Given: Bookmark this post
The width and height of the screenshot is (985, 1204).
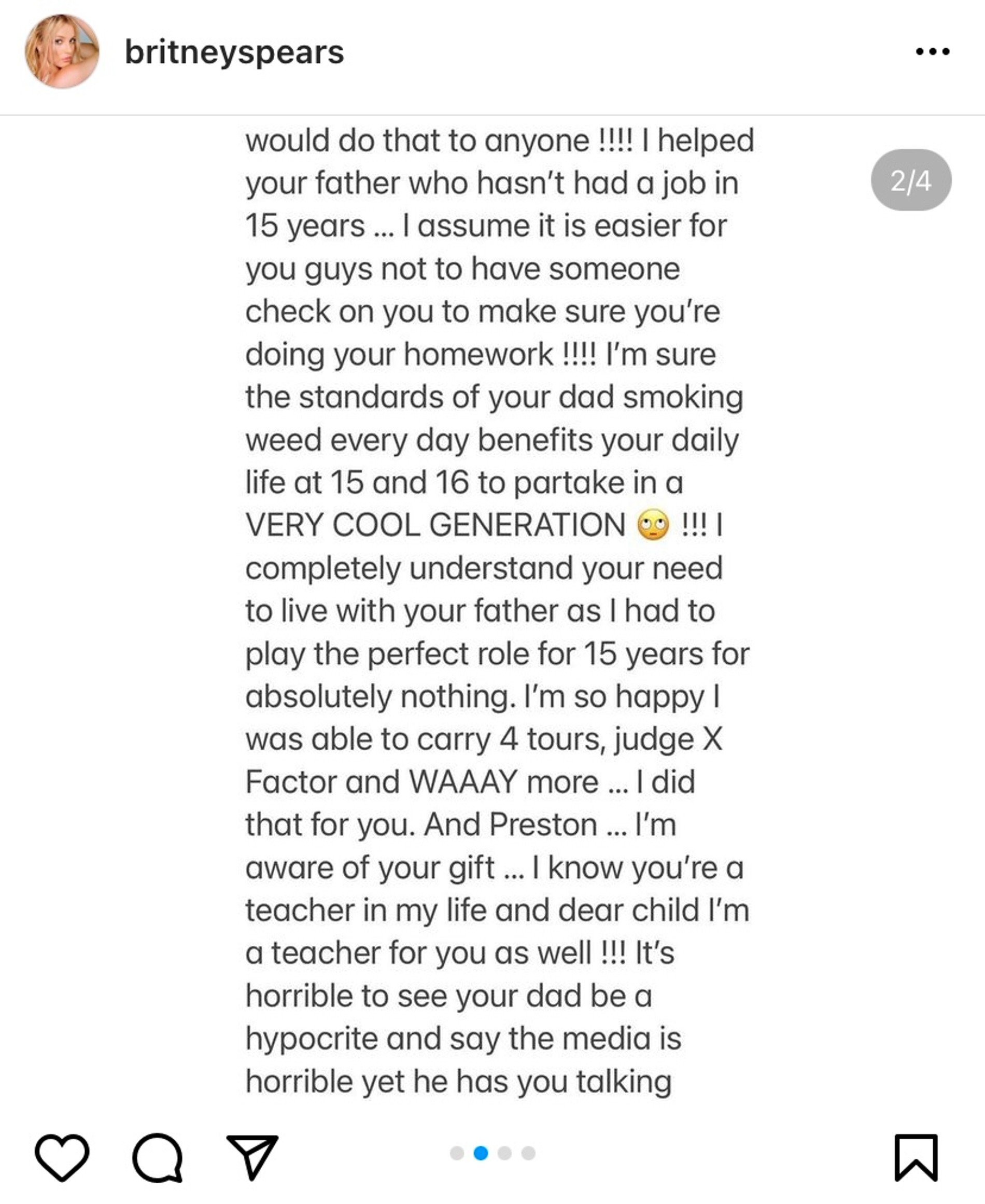Looking at the screenshot, I should pyautogui.click(x=916, y=1157).
